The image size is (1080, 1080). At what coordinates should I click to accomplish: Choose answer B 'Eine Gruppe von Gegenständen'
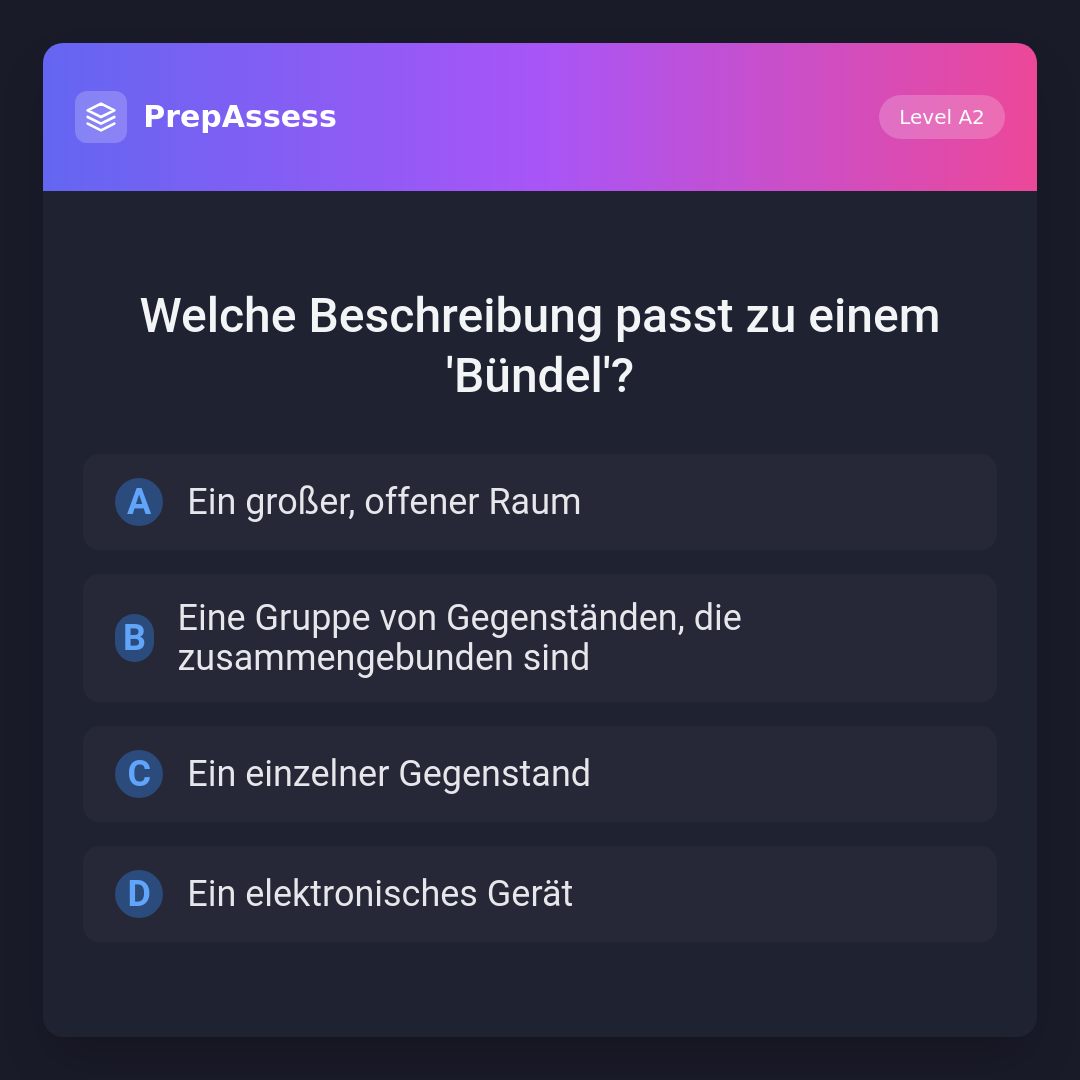click(540, 638)
